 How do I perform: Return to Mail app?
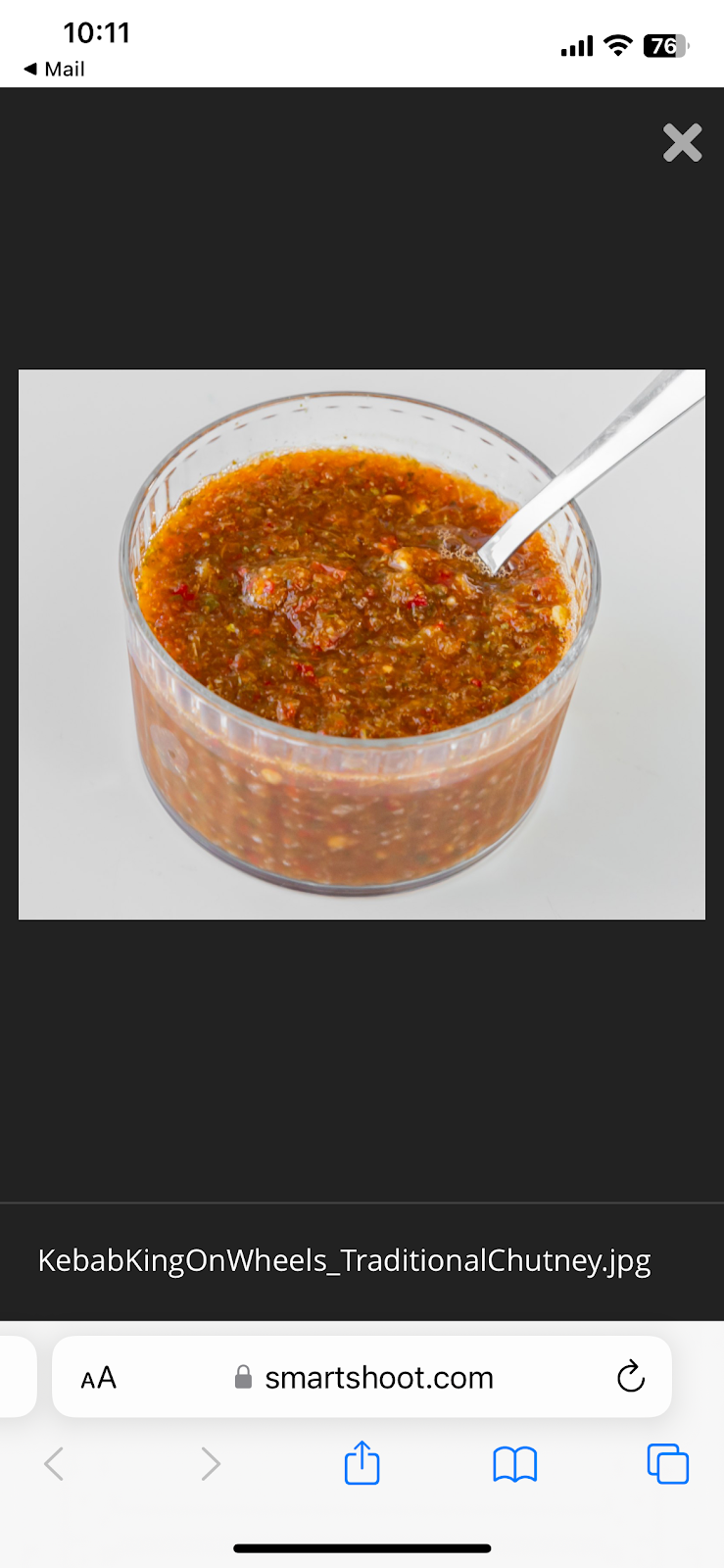click(x=54, y=70)
